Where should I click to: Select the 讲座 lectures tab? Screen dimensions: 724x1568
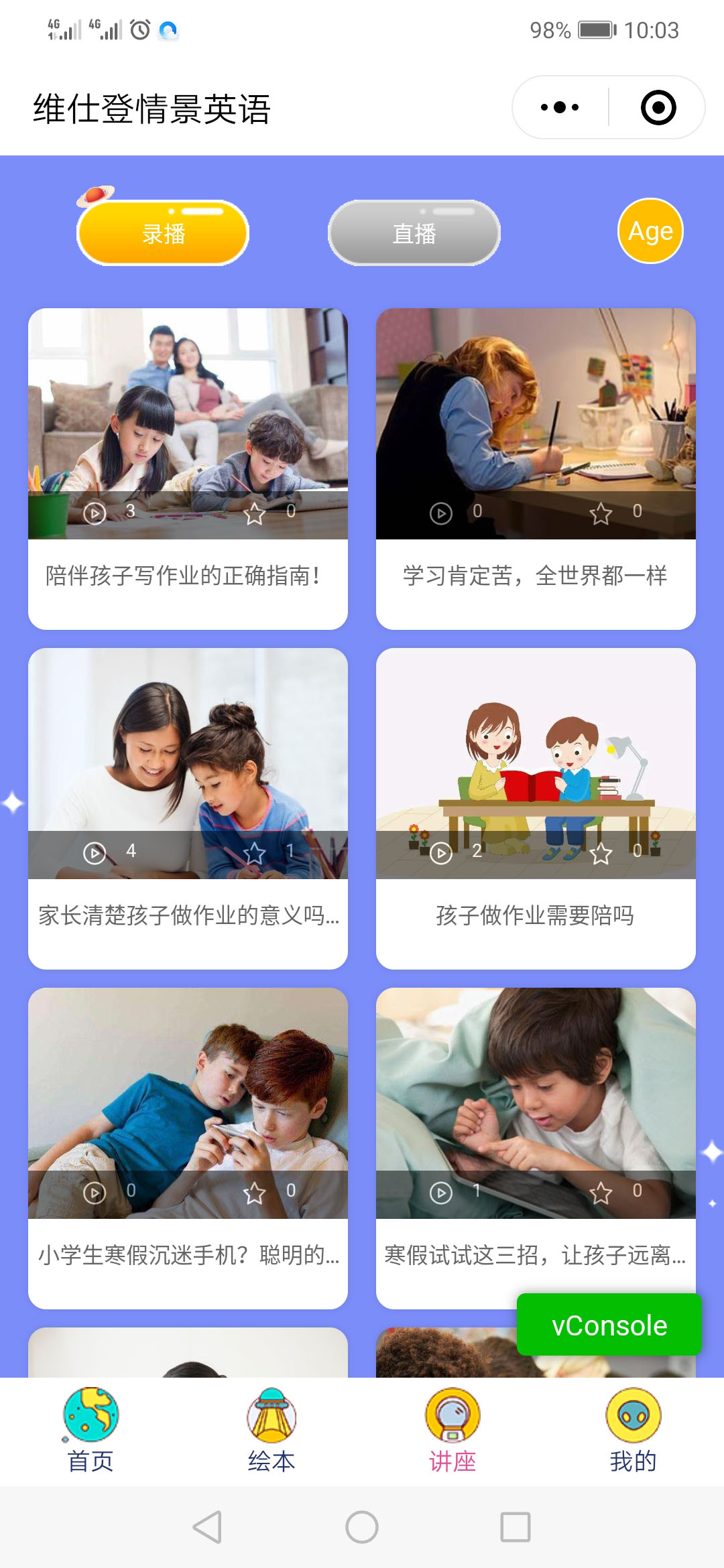[452, 1430]
